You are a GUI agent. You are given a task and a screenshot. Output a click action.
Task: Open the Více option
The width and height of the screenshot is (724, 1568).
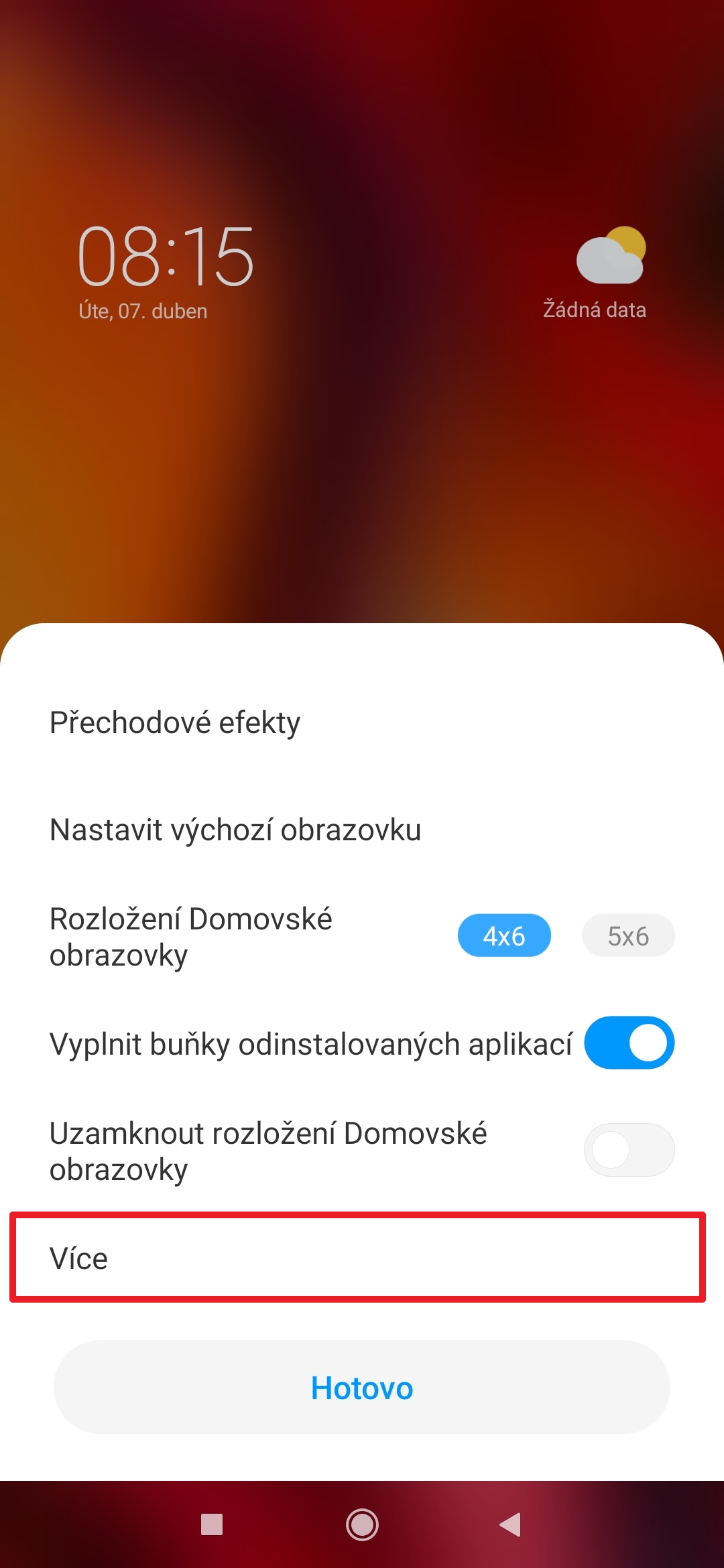pyautogui.click(x=358, y=1258)
